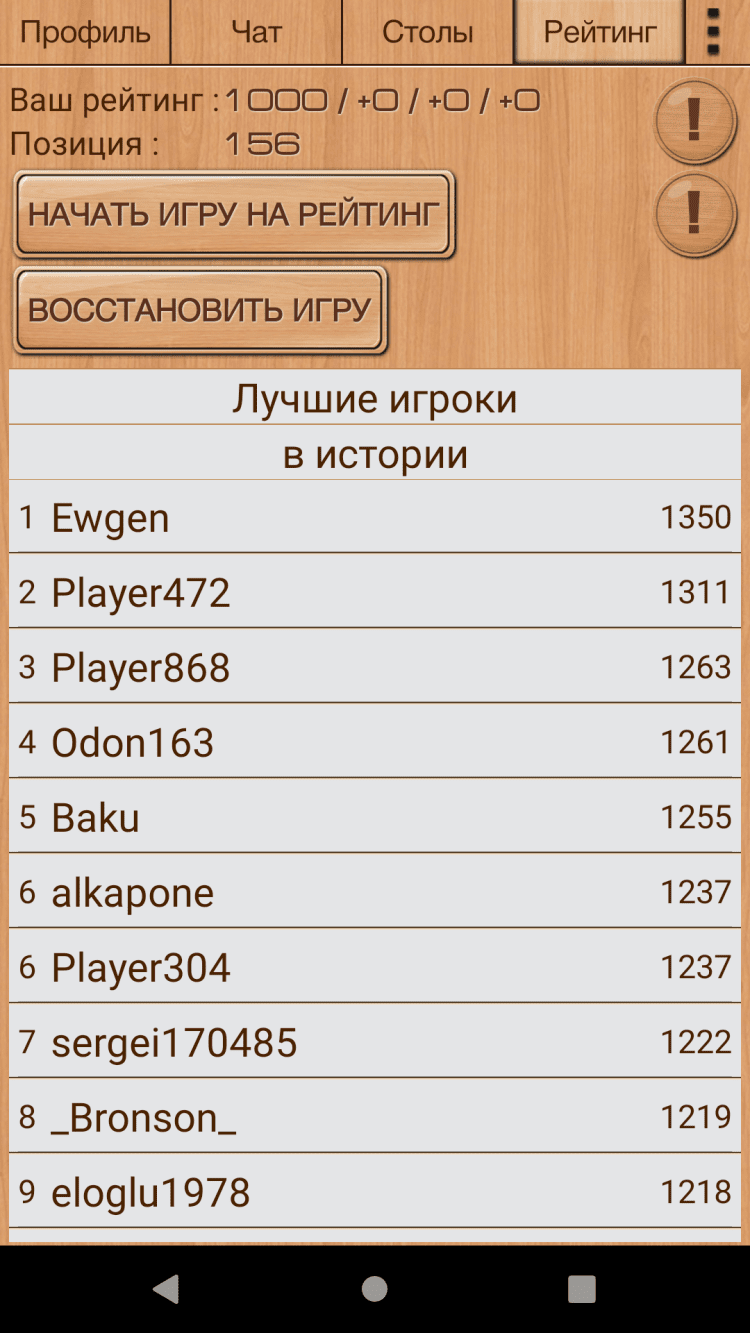The width and height of the screenshot is (750, 1333).
Task: Go back with the system back button
Action: [167, 1289]
